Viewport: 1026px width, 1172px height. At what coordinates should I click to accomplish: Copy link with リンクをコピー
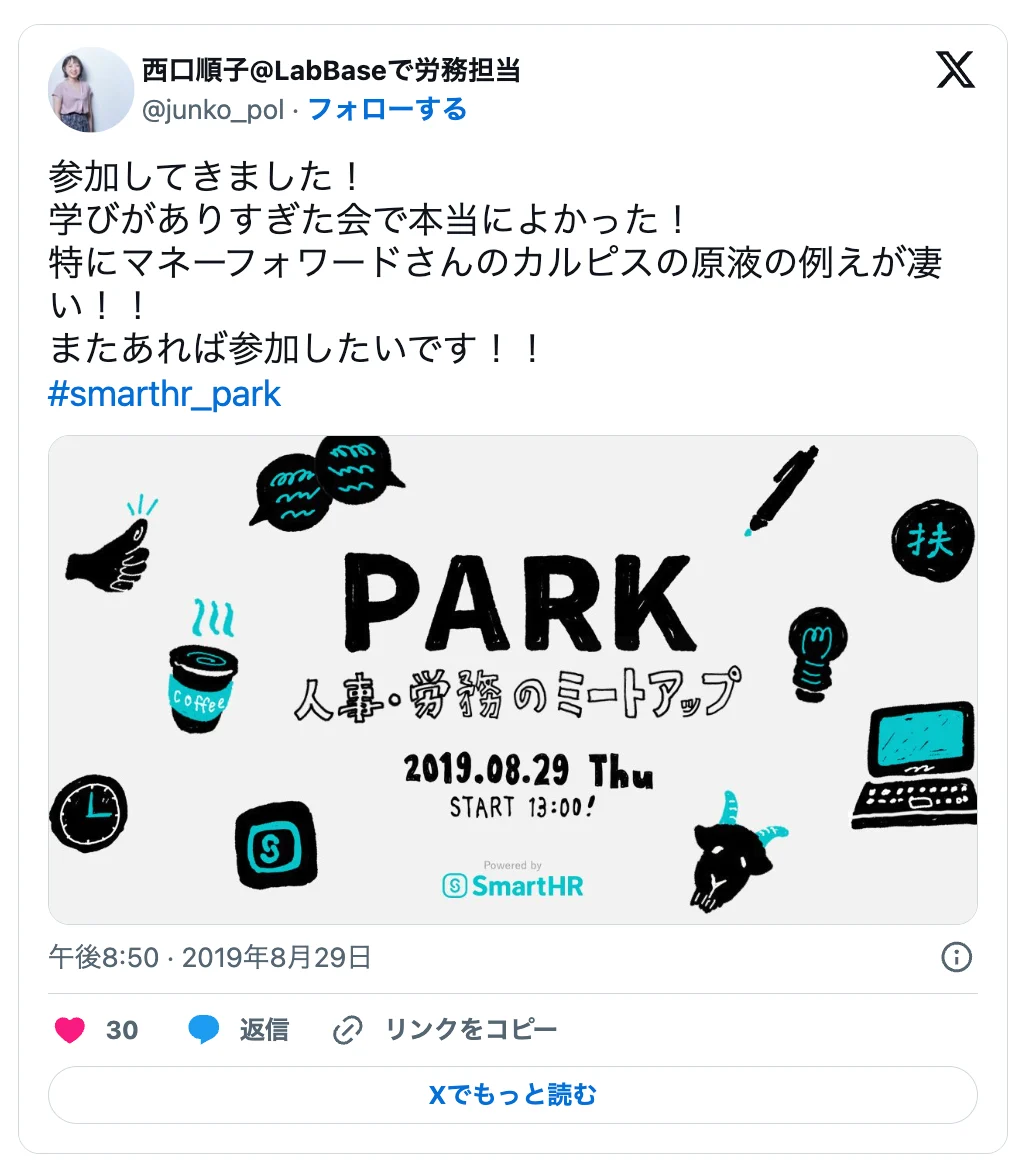point(446,1030)
